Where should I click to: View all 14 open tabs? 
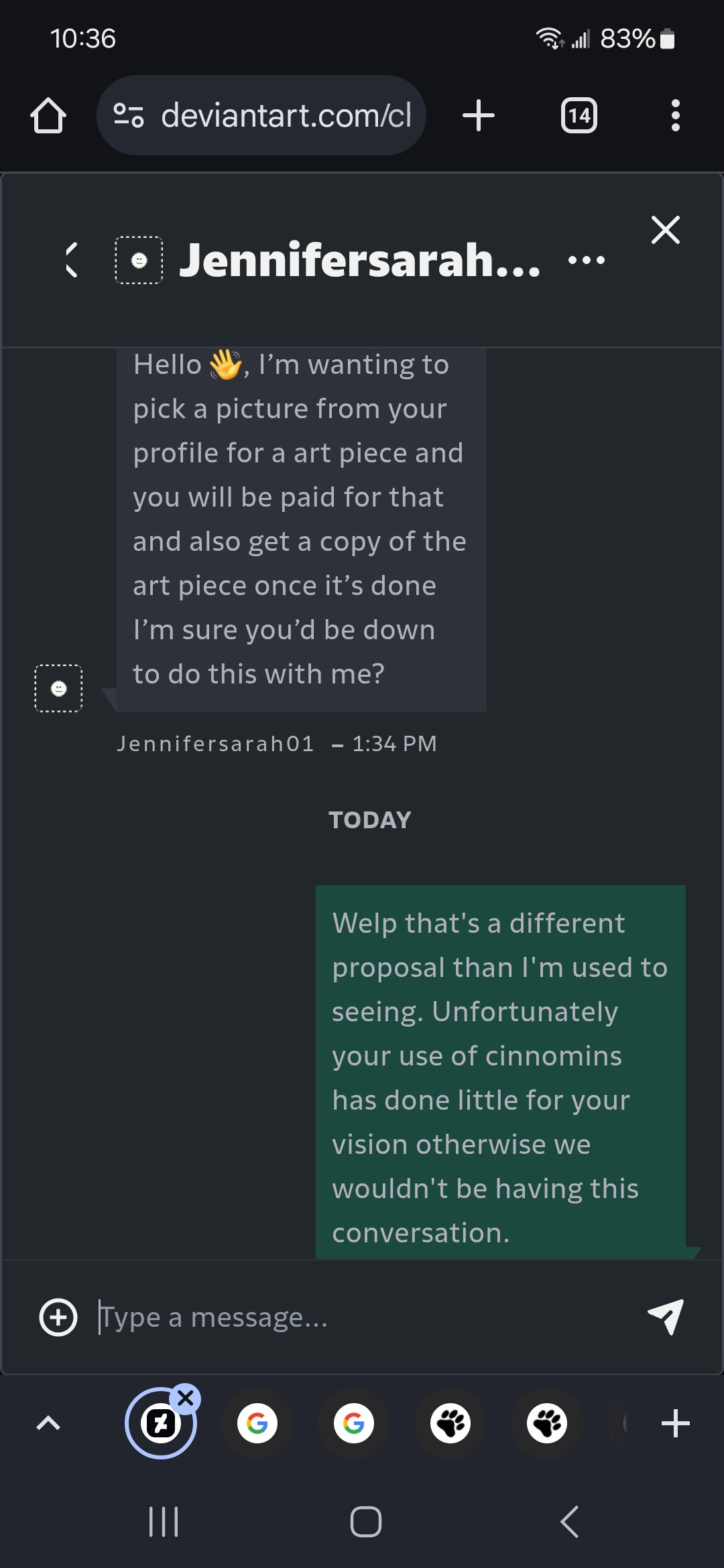[579, 115]
